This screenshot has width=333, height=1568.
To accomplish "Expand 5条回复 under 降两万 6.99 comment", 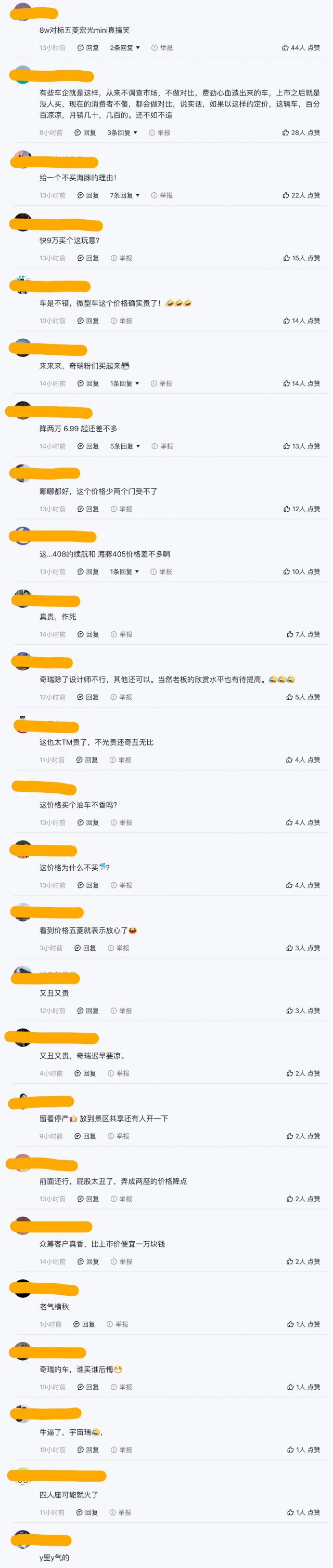I will (125, 446).
